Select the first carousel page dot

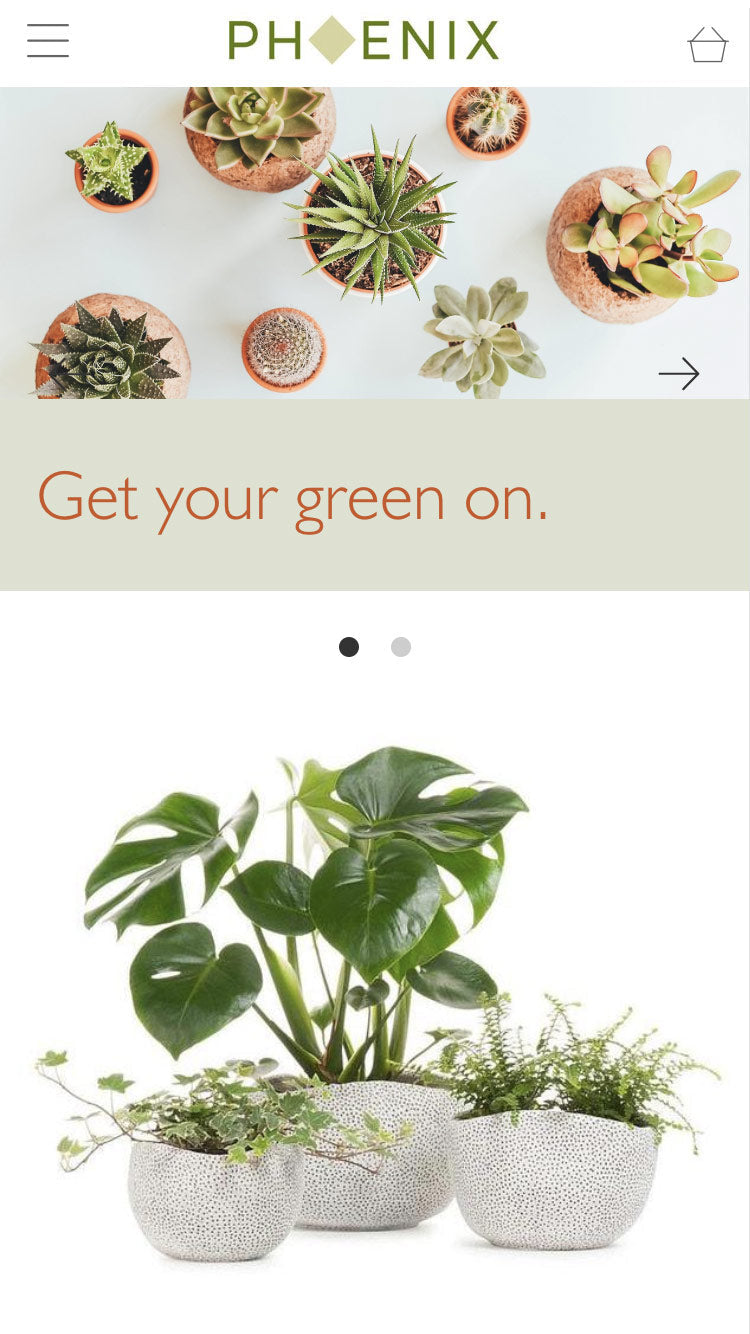click(x=349, y=647)
